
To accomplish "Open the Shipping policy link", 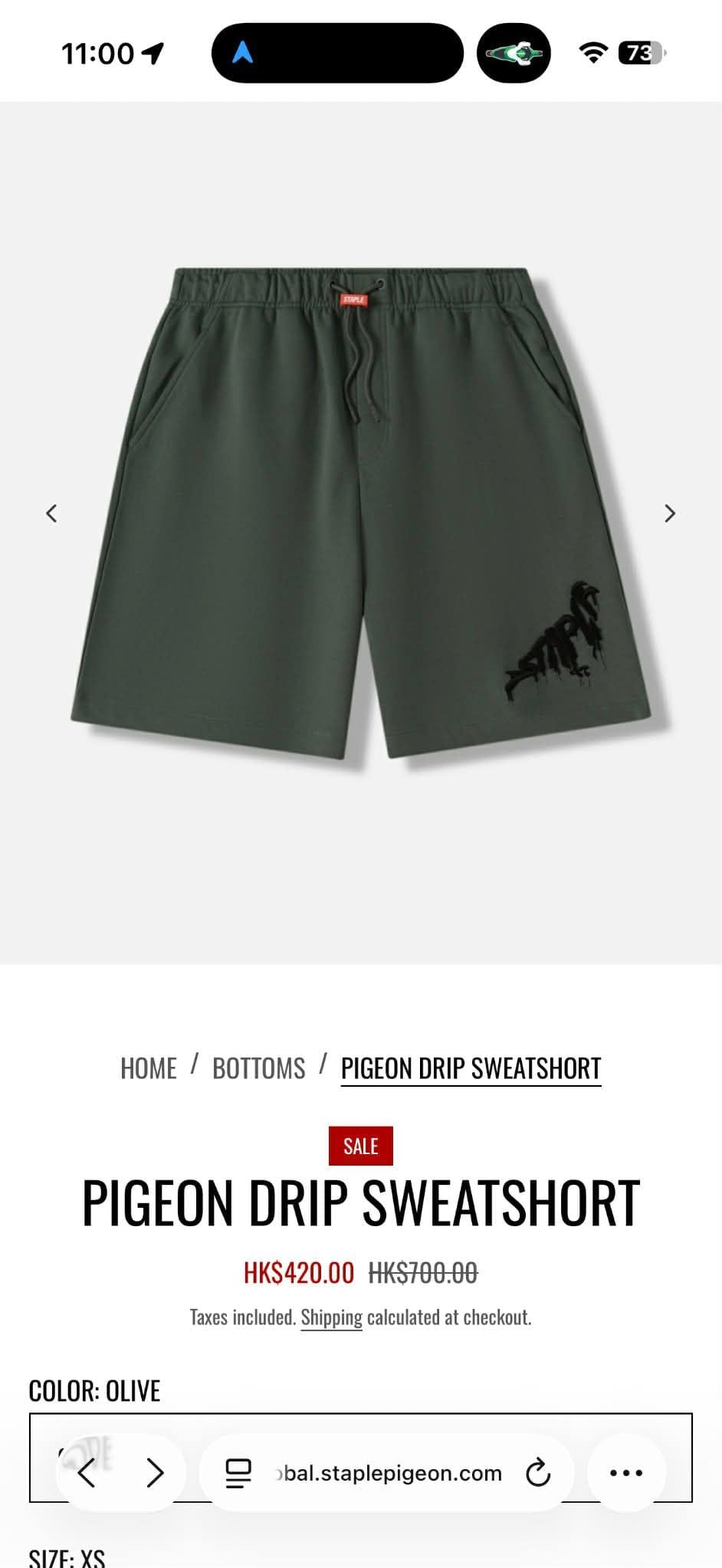I will pyautogui.click(x=331, y=1317).
